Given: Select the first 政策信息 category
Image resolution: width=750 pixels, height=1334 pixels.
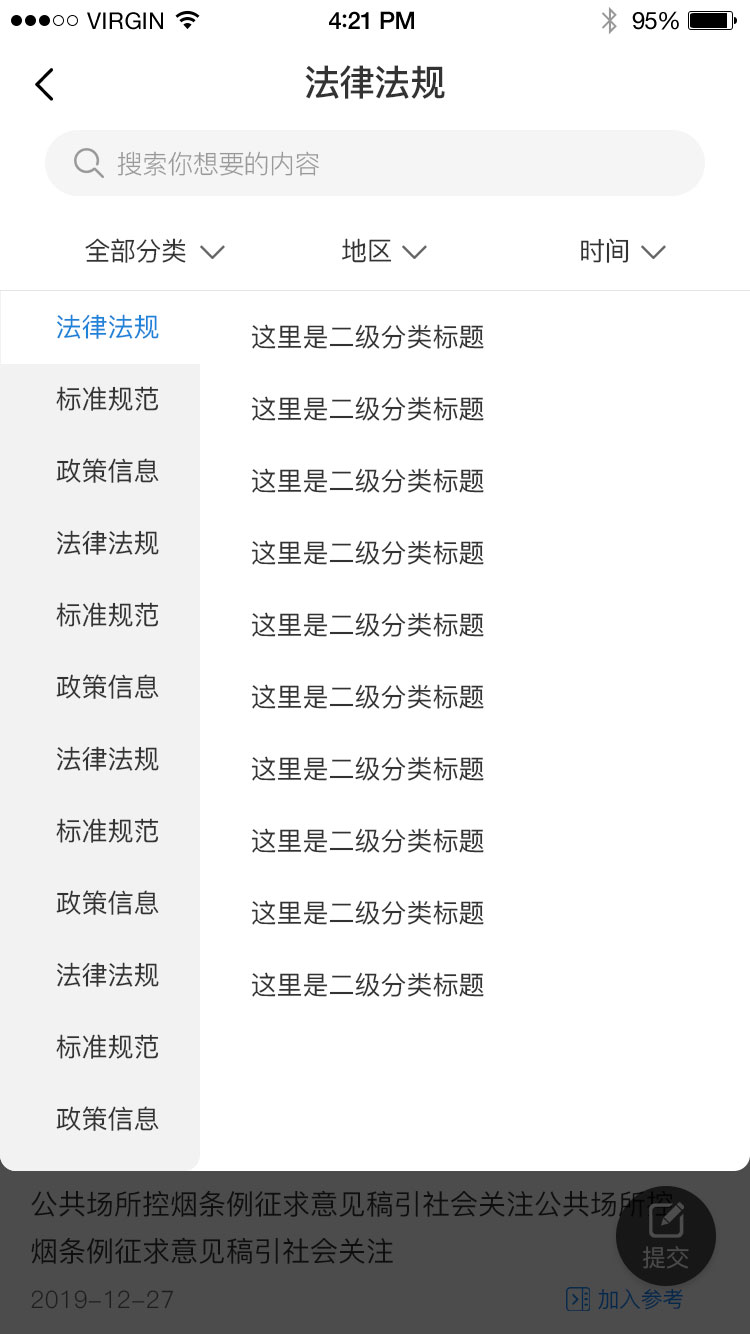Looking at the screenshot, I should coord(107,472).
